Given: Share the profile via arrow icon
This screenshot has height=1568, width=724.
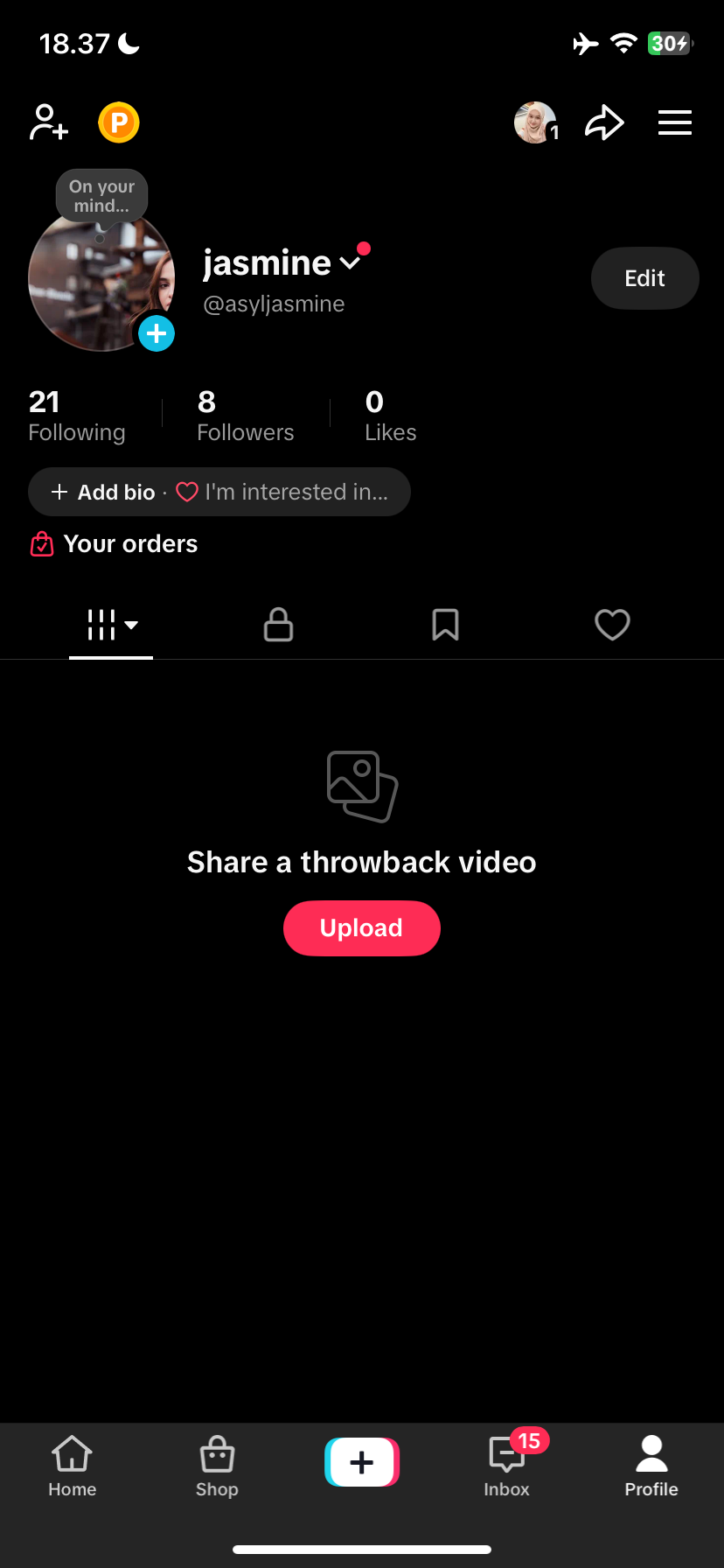Looking at the screenshot, I should tap(604, 122).
